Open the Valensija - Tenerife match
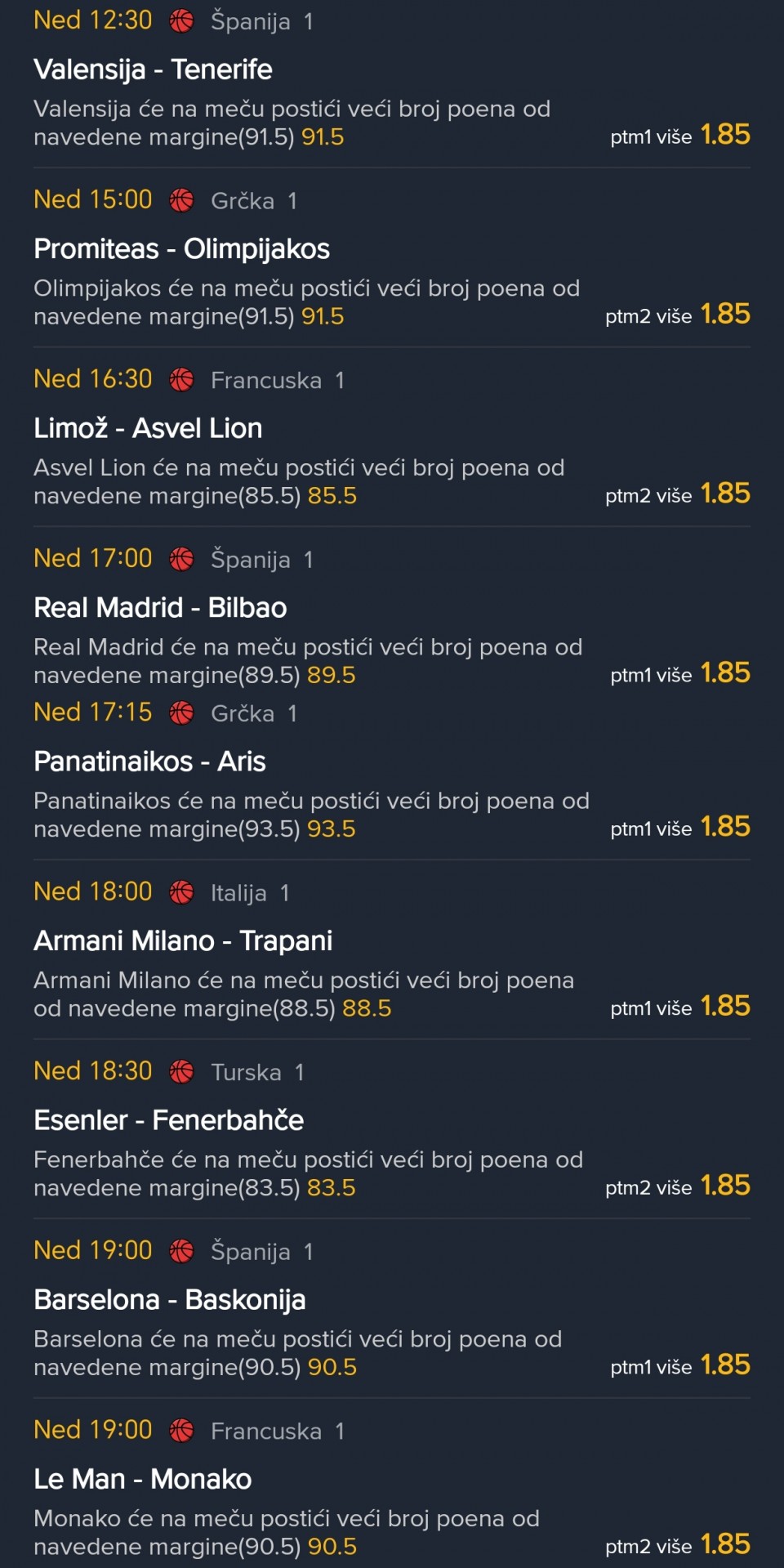This screenshot has height=1568, width=784. (153, 69)
